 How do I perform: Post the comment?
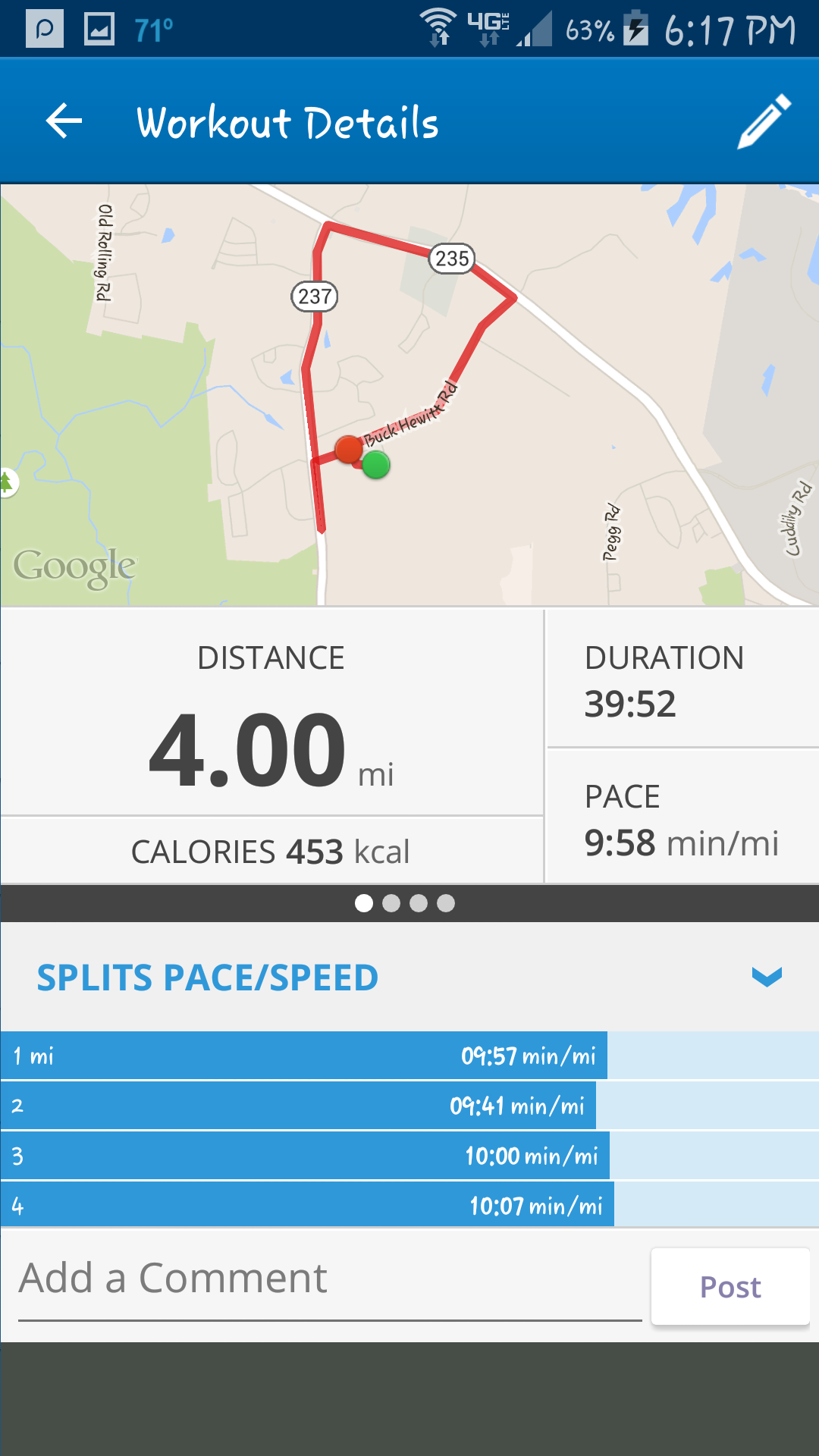point(730,1287)
